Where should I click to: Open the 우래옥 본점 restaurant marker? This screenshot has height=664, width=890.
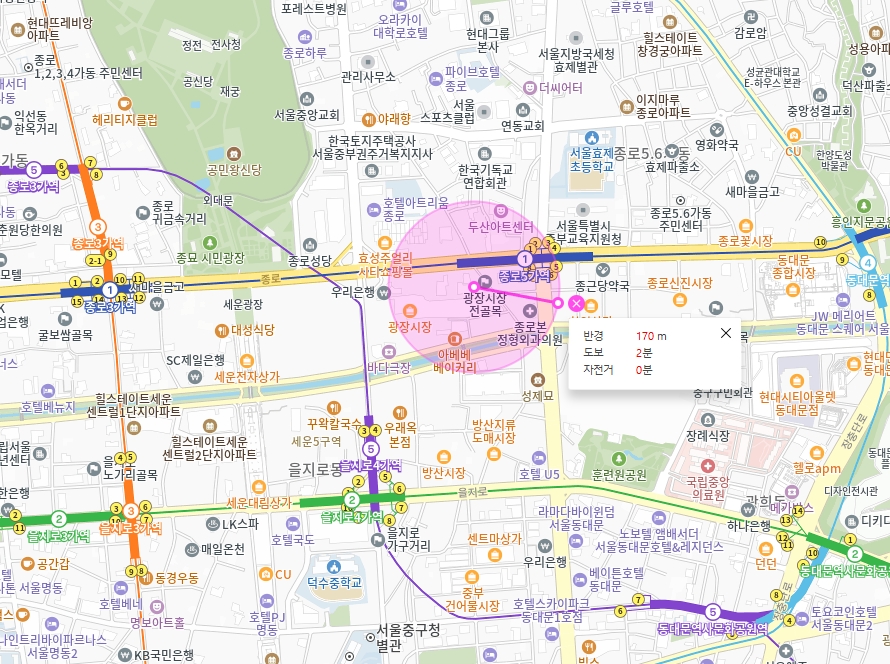pos(400,412)
